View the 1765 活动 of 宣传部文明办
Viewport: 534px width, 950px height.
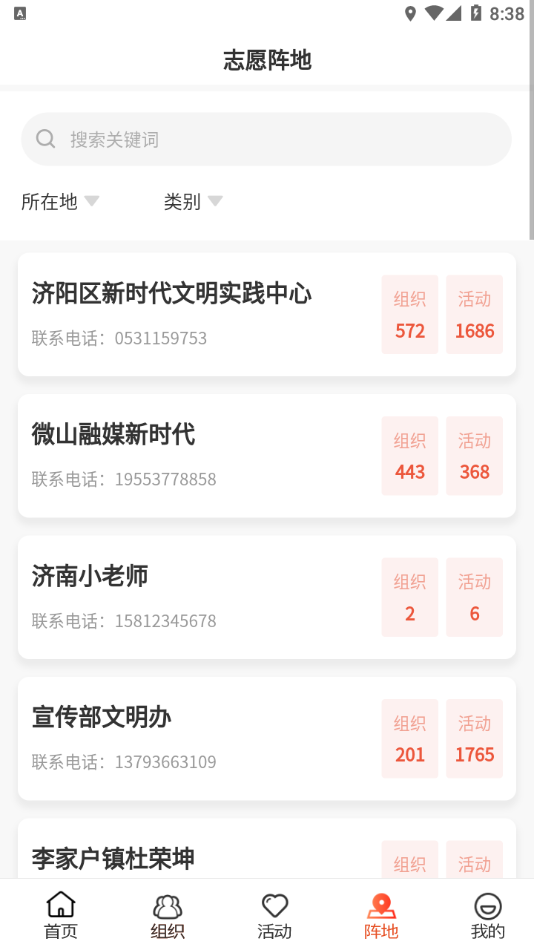click(475, 738)
